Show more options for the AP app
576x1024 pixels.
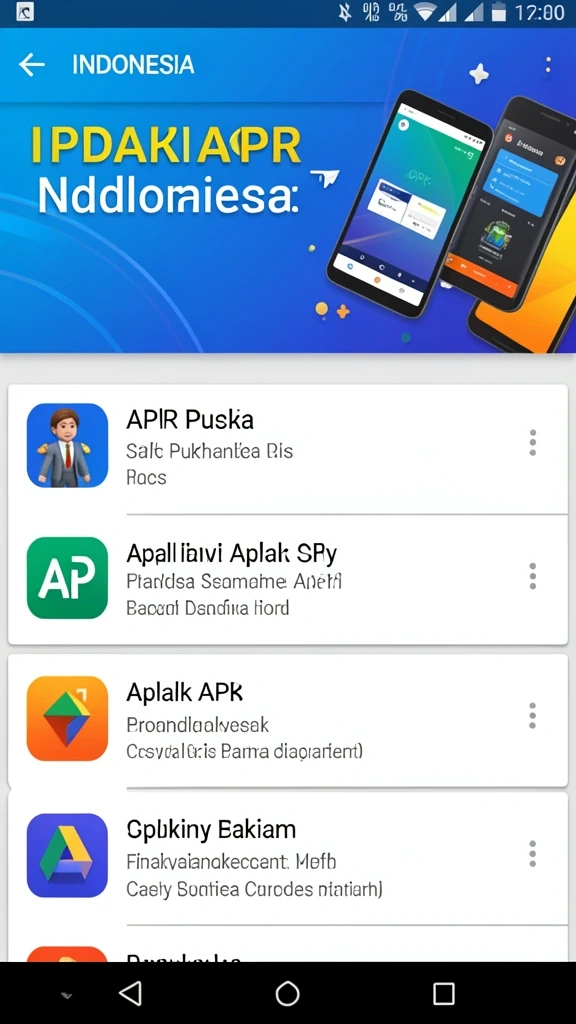533,577
